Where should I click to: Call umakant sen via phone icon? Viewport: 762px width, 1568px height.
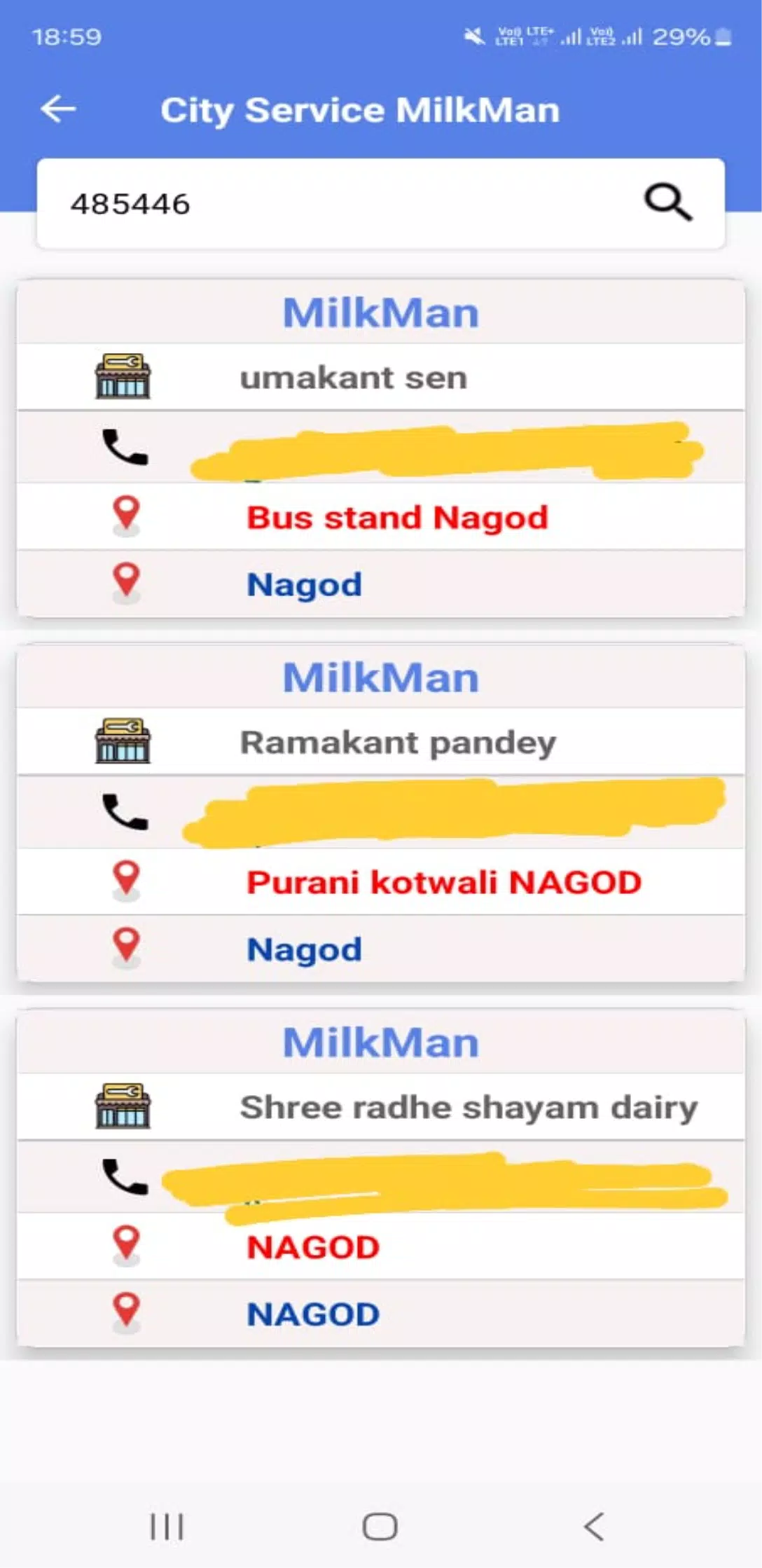click(x=125, y=447)
